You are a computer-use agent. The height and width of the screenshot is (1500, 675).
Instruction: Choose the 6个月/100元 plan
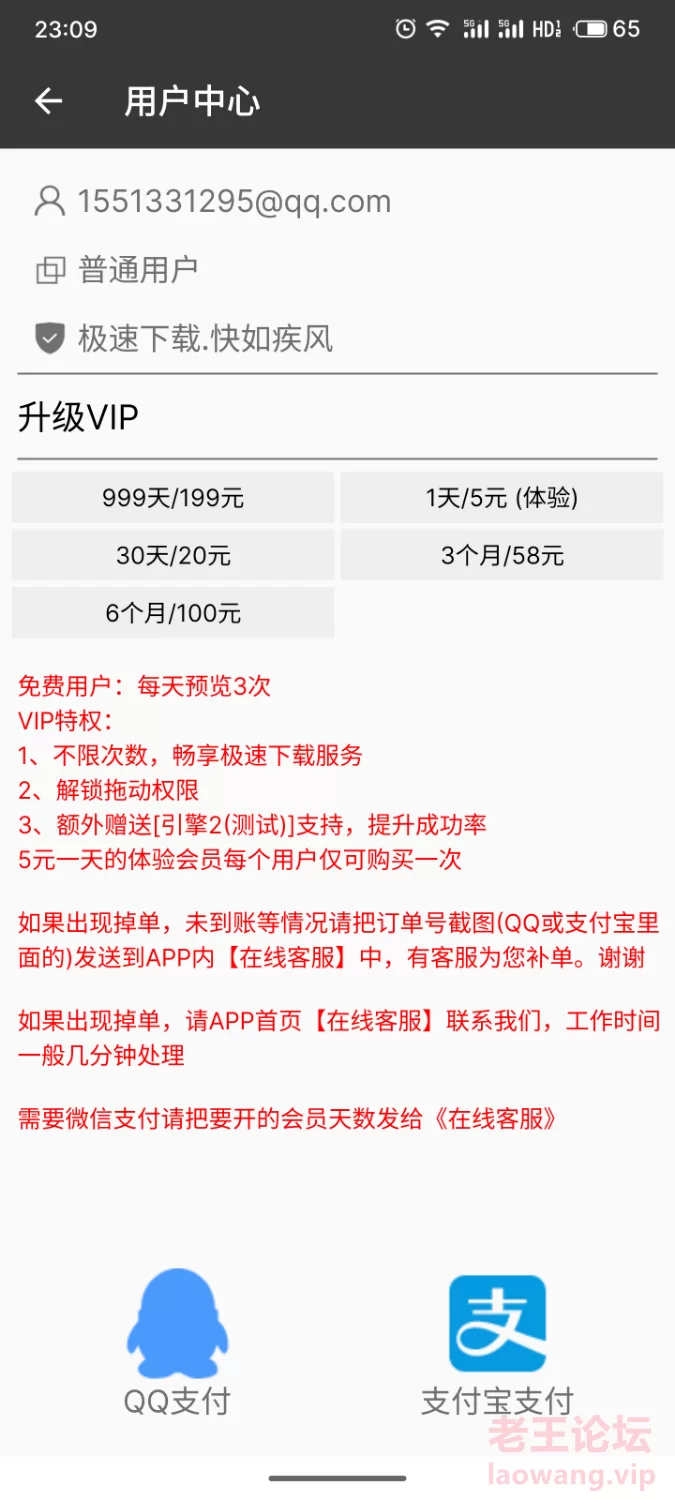173,612
